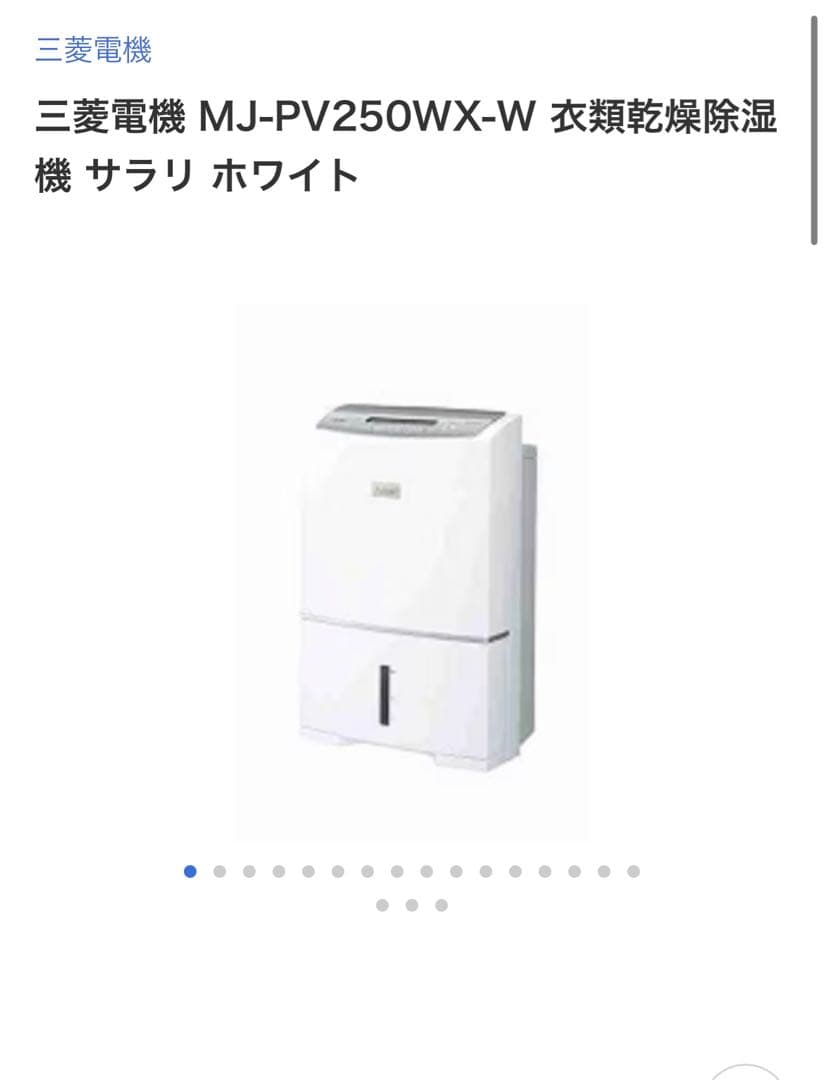Open the dehumidifier product image
This screenshot has height=1080, width=824.
point(412,572)
